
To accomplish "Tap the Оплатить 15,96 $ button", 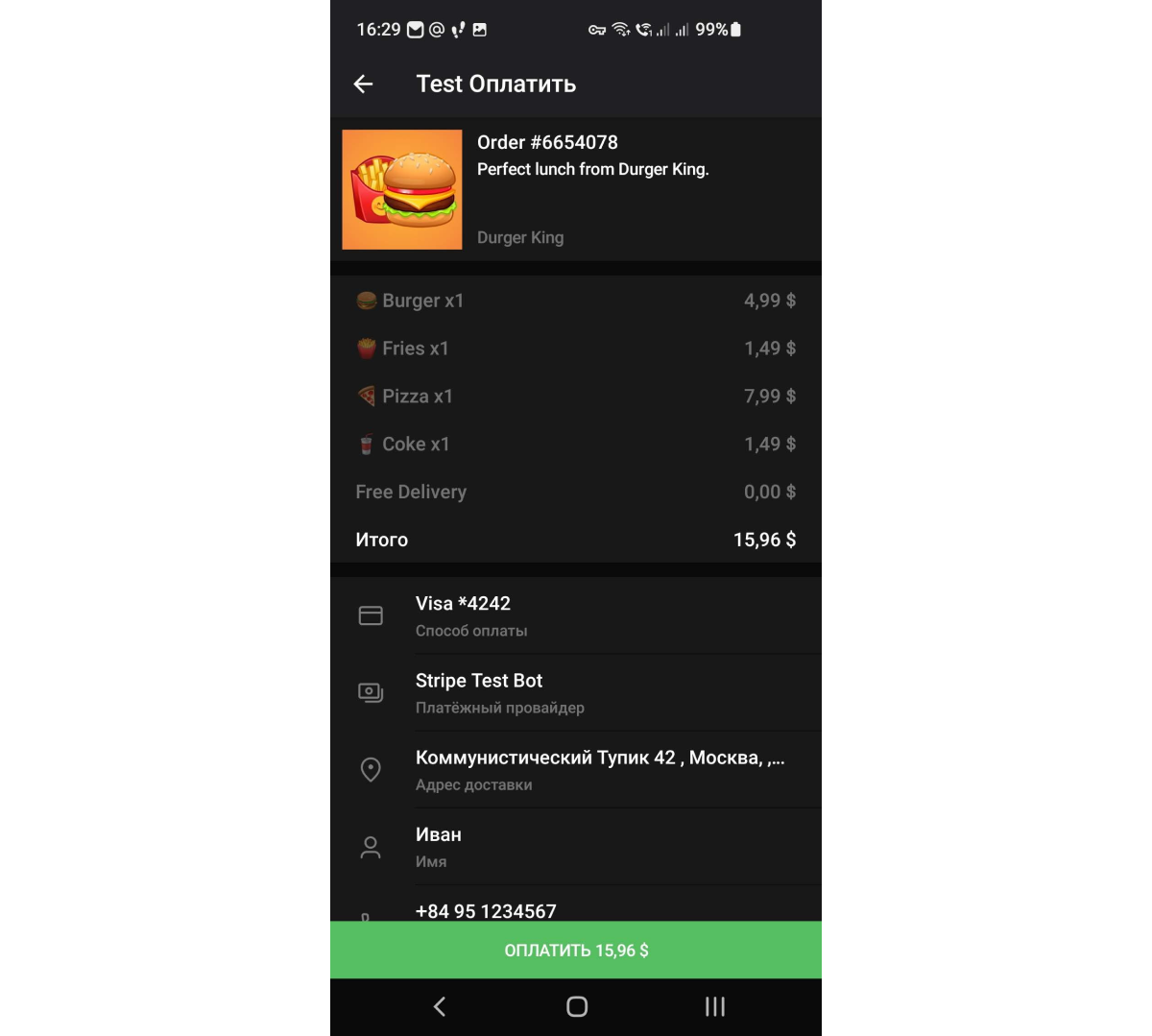I will click(x=575, y=951).
